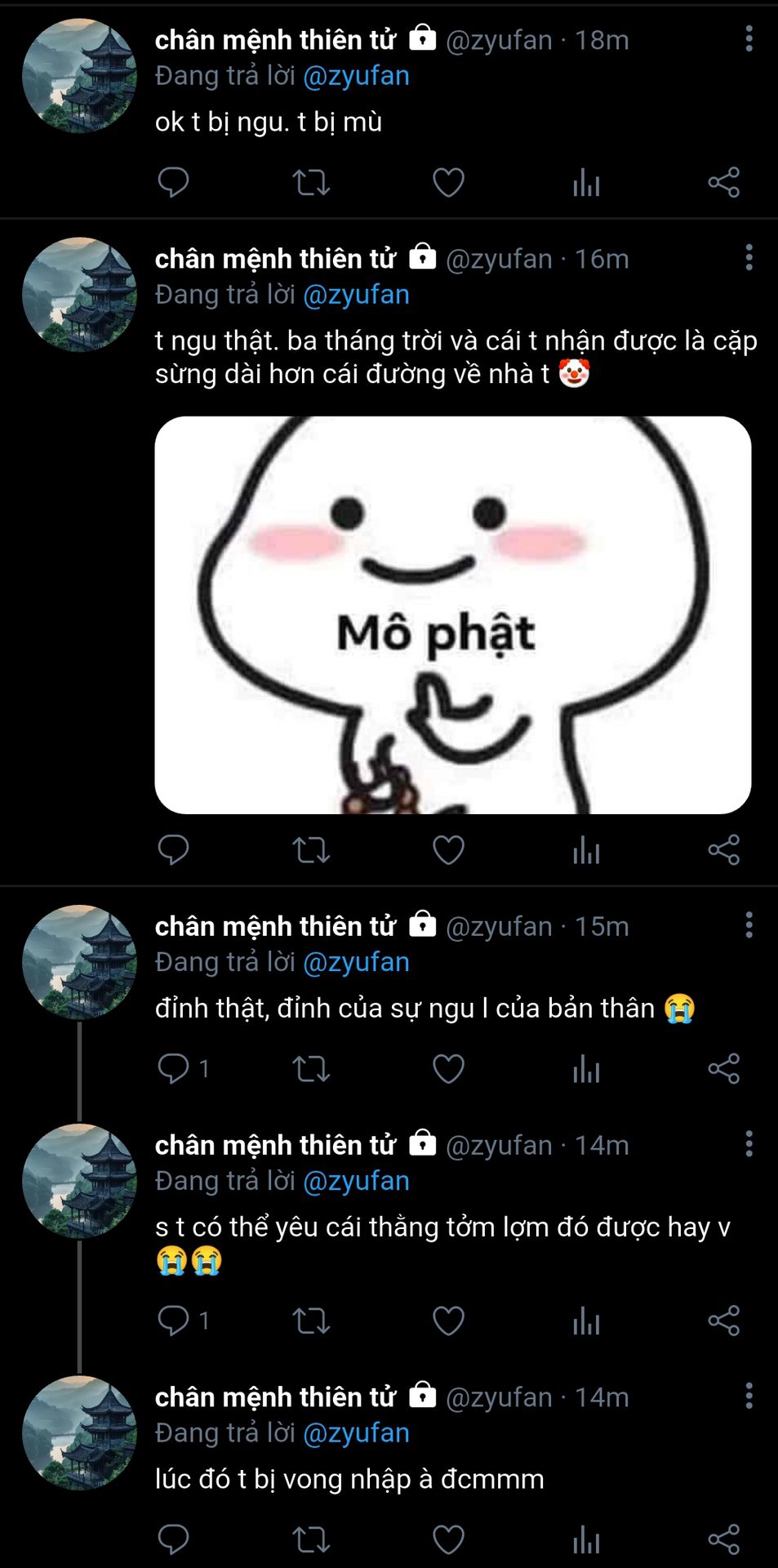The height and width of the screenshot is (1568, 778).
Task: Open profile avatar on the "thằng tởm lợm" tweet
Action: tap(79, 1181)
